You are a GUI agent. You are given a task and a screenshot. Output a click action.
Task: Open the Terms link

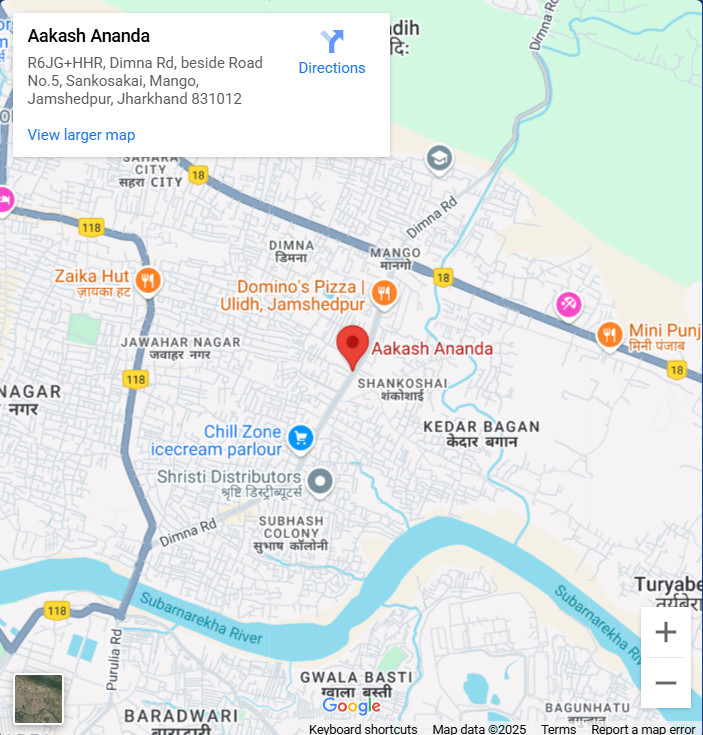(558, 729)
